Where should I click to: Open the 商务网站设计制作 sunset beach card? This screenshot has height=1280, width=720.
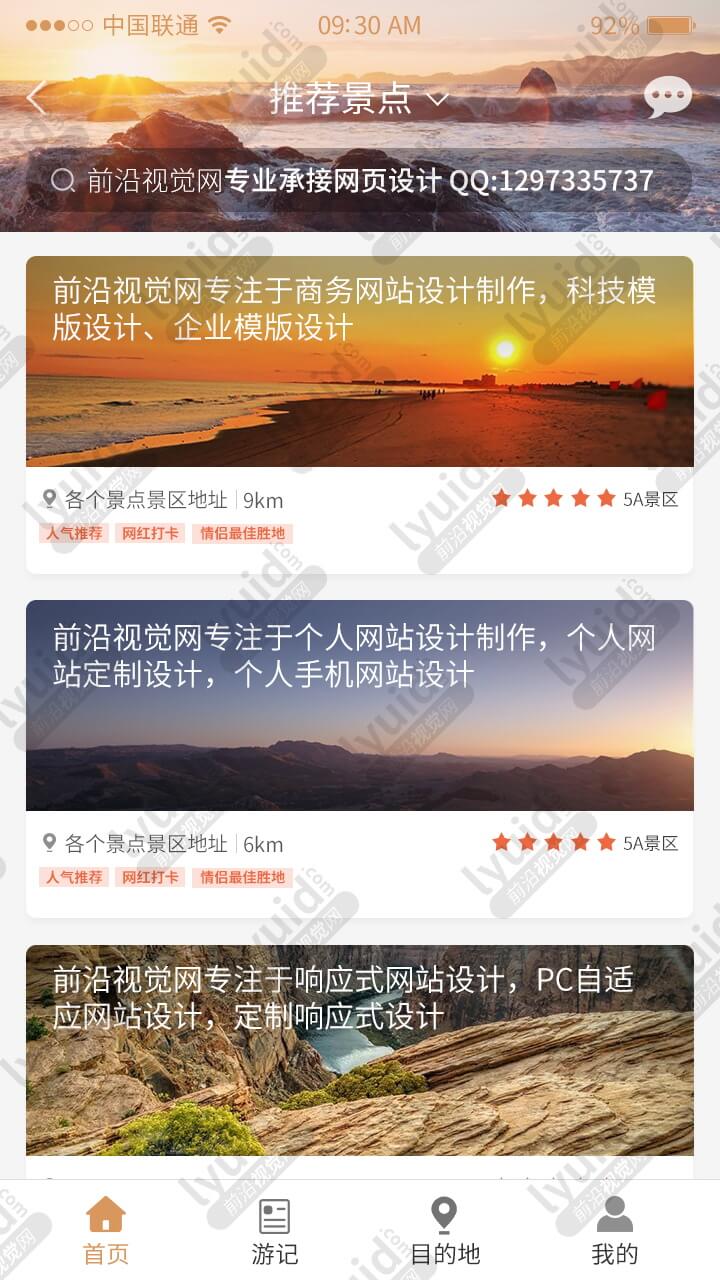point(360,414)
